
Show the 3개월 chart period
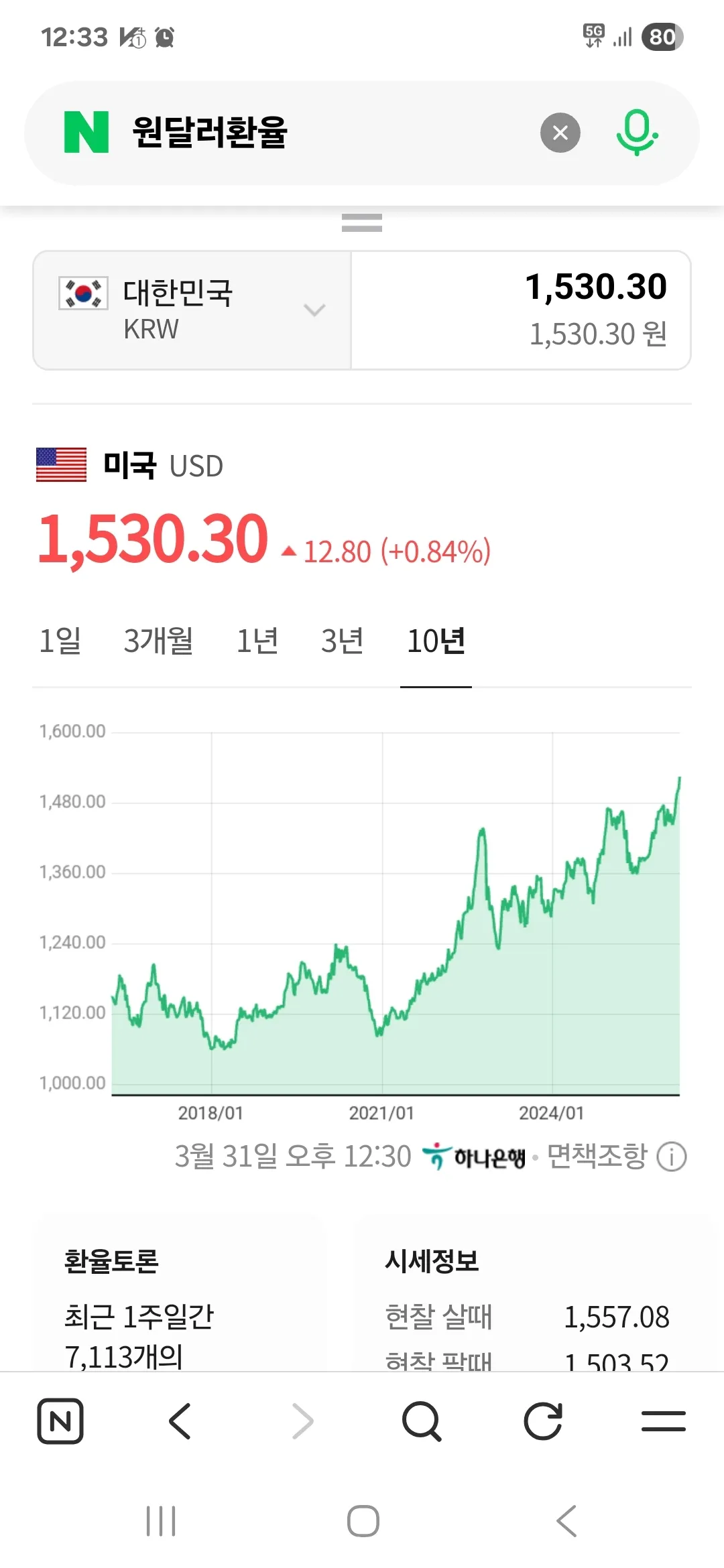[158, 641]
